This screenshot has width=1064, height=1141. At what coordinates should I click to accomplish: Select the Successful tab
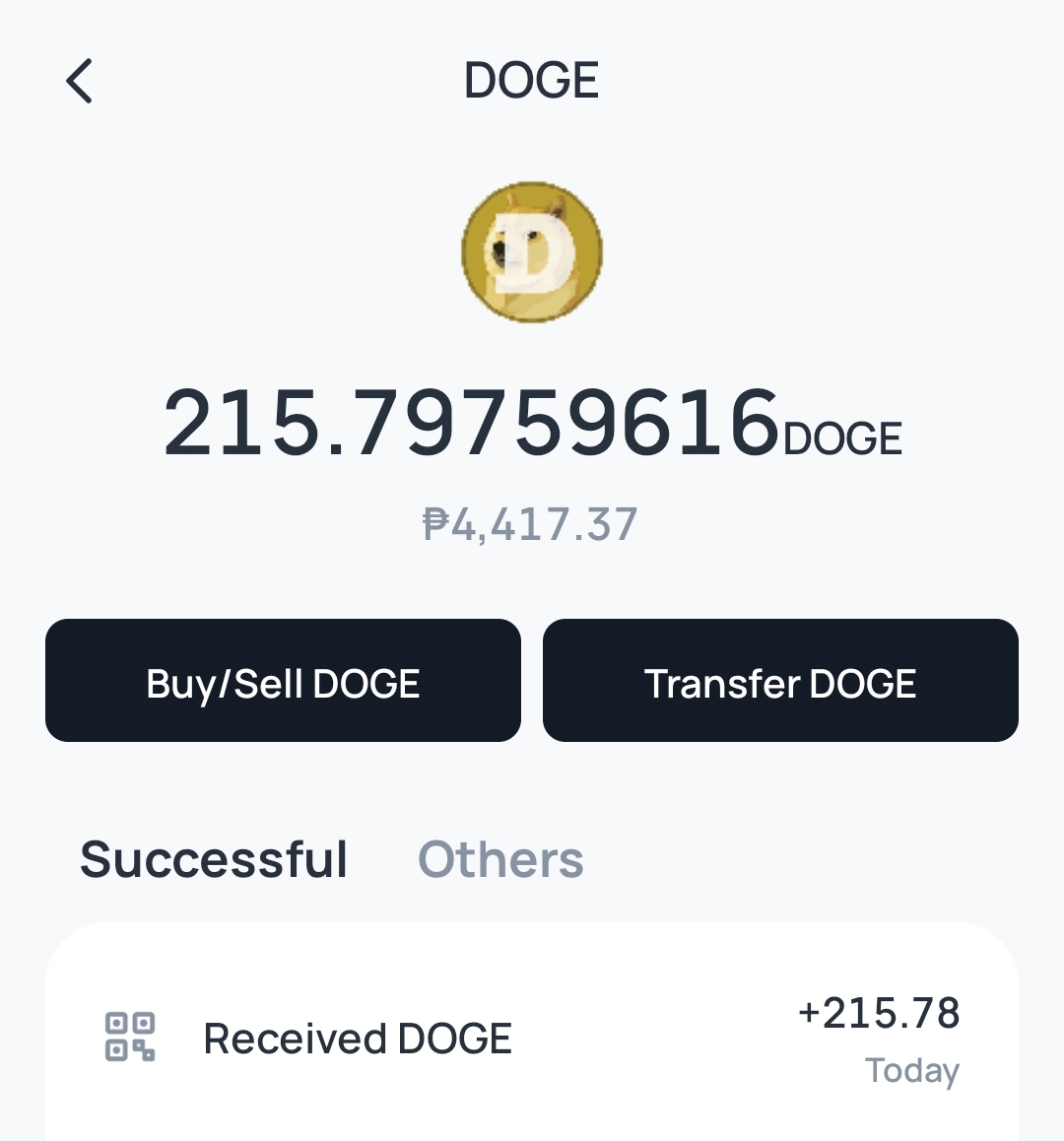[213, 859]
